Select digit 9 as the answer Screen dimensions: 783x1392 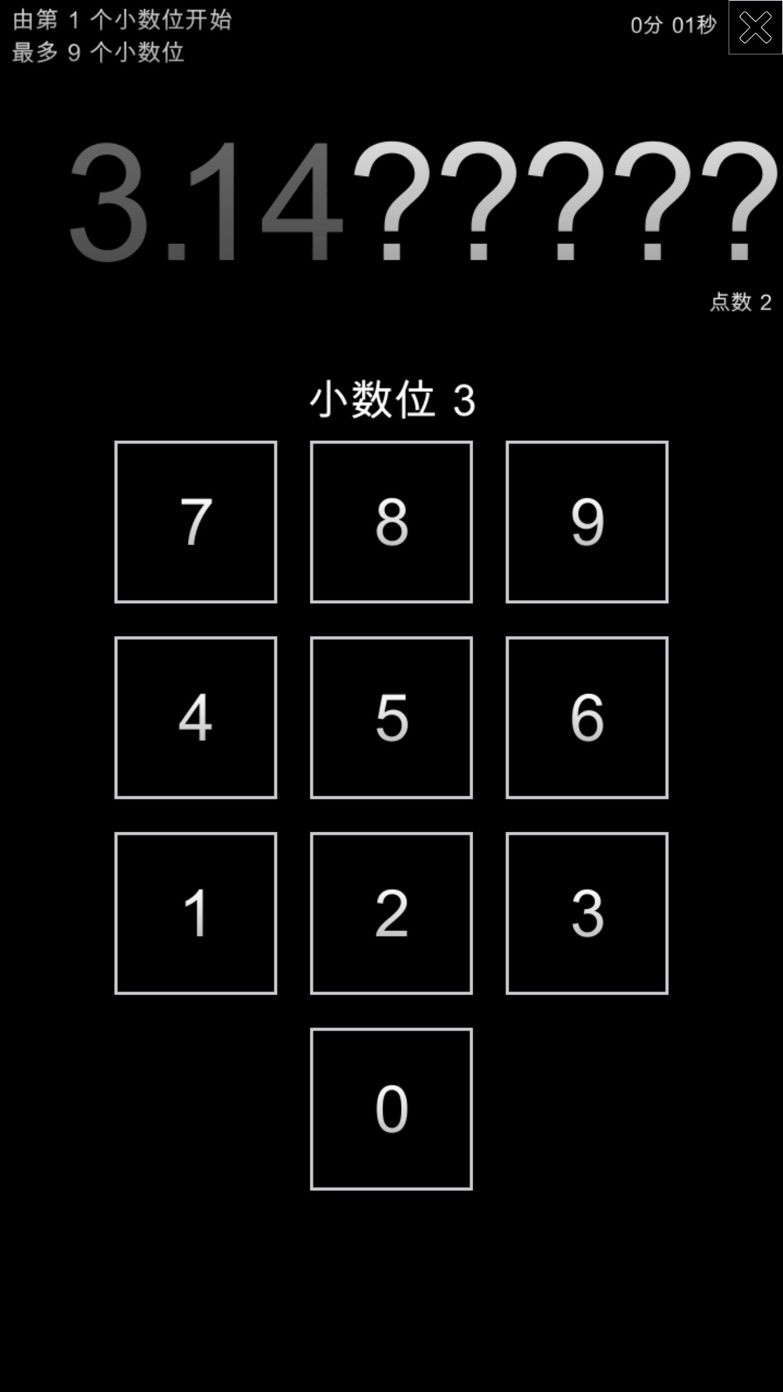click(587, 522)
